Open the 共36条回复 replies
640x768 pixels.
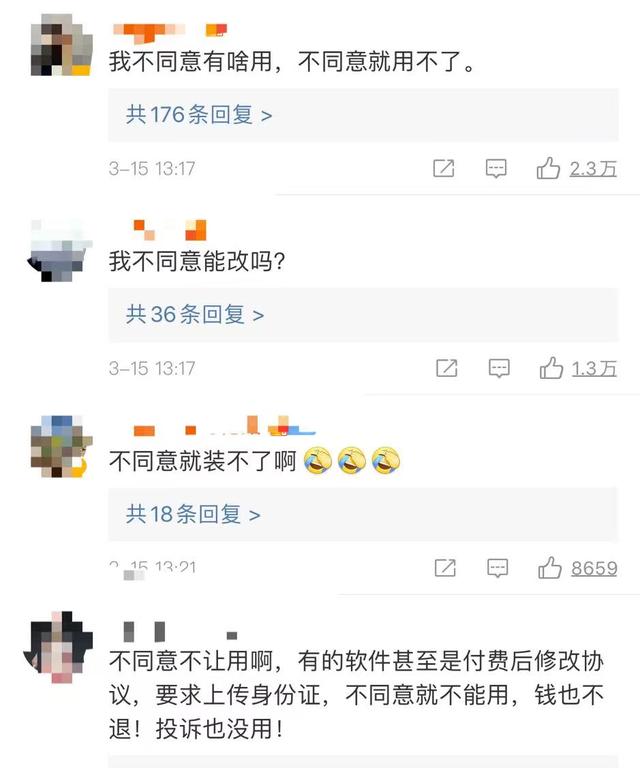point(195,315)
